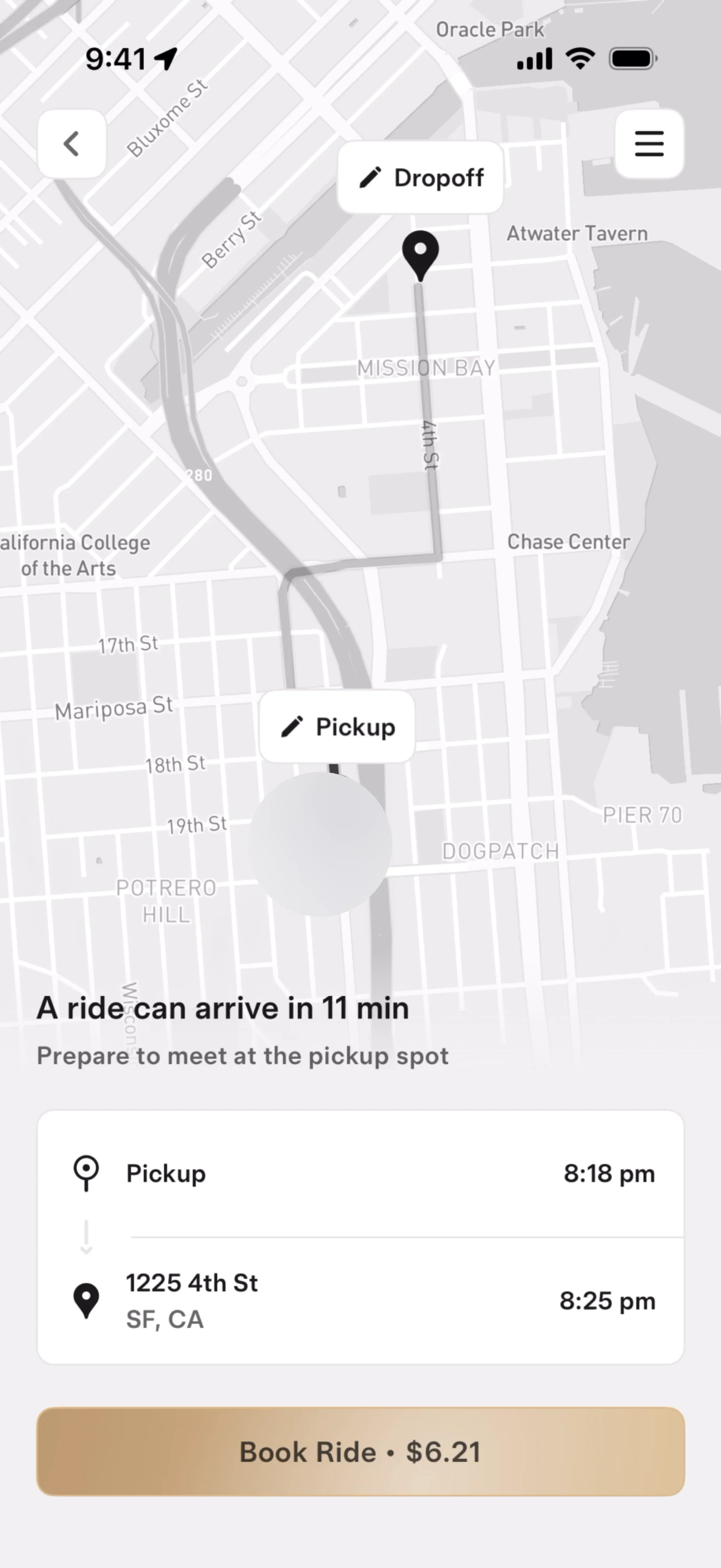721x1568 pixels.
Task: Book the ride for $6.21
Action: pos(360,1452)
